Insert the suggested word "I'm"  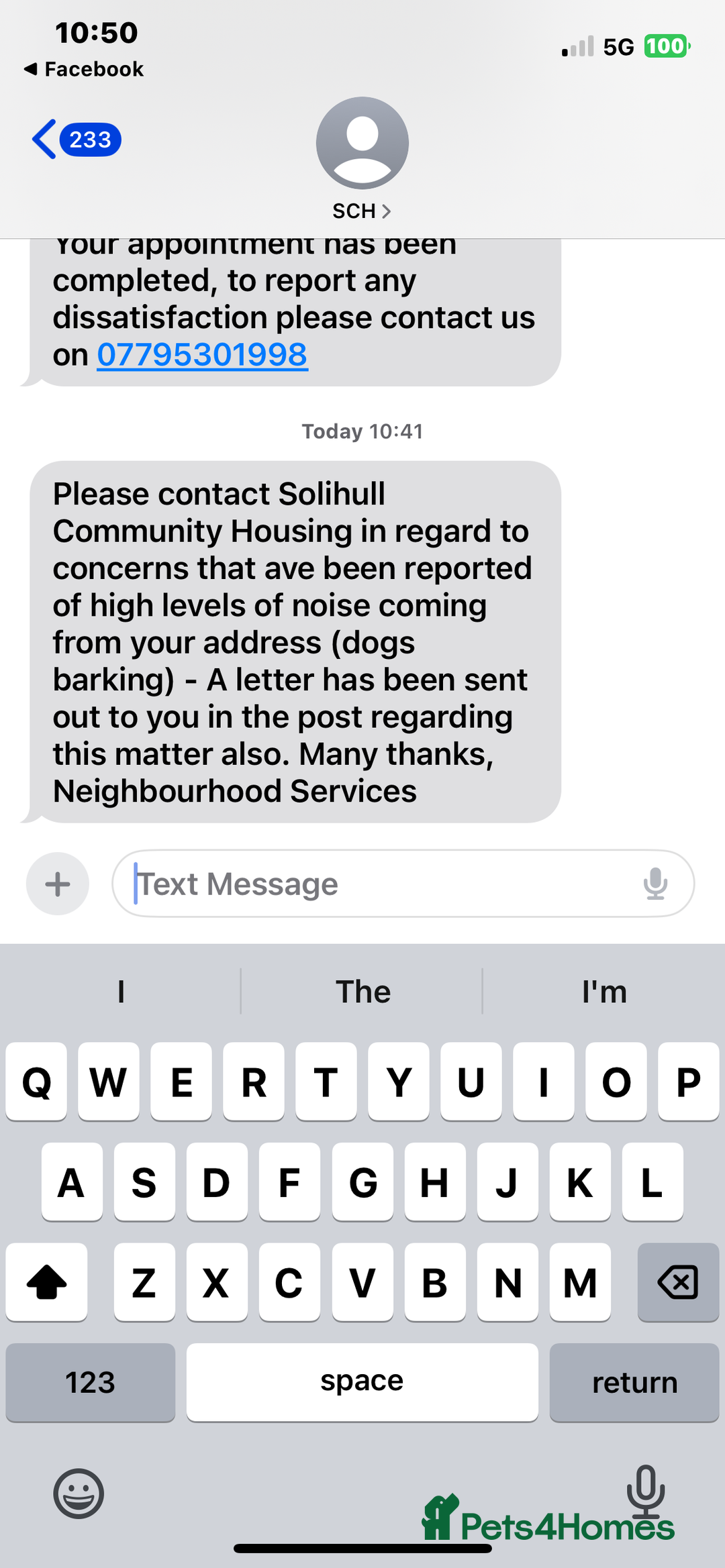604,992
